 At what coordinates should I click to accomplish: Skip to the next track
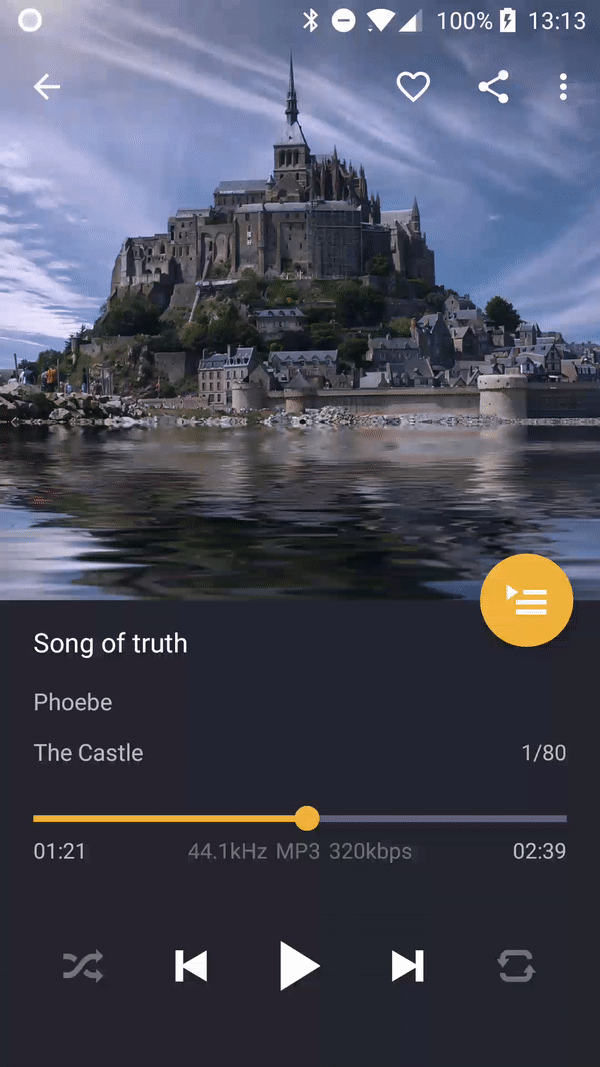click(x=407, y=966)
